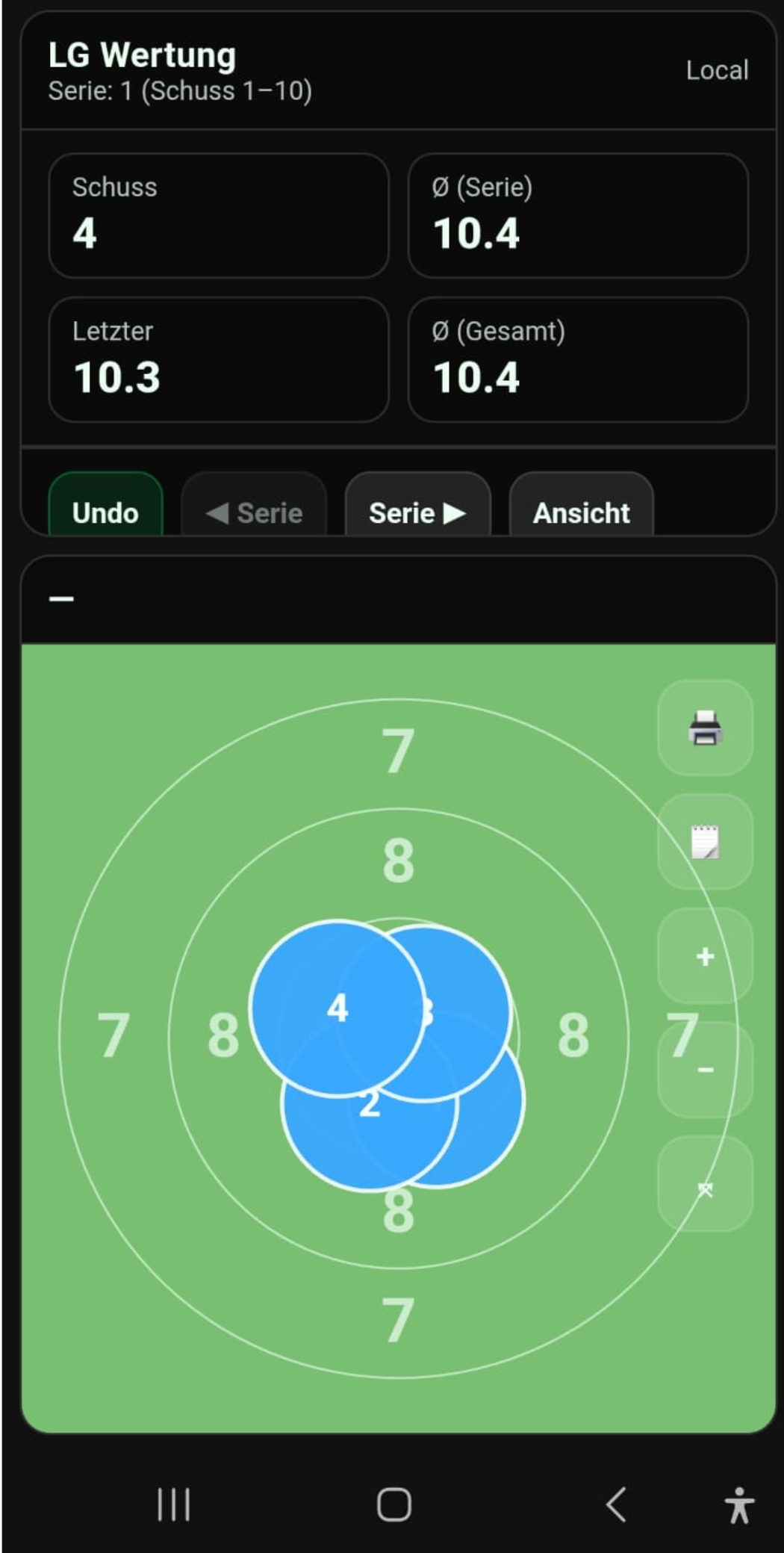
Task: Zoom out of the target with minus
Action: click(x=705, y=1070)
